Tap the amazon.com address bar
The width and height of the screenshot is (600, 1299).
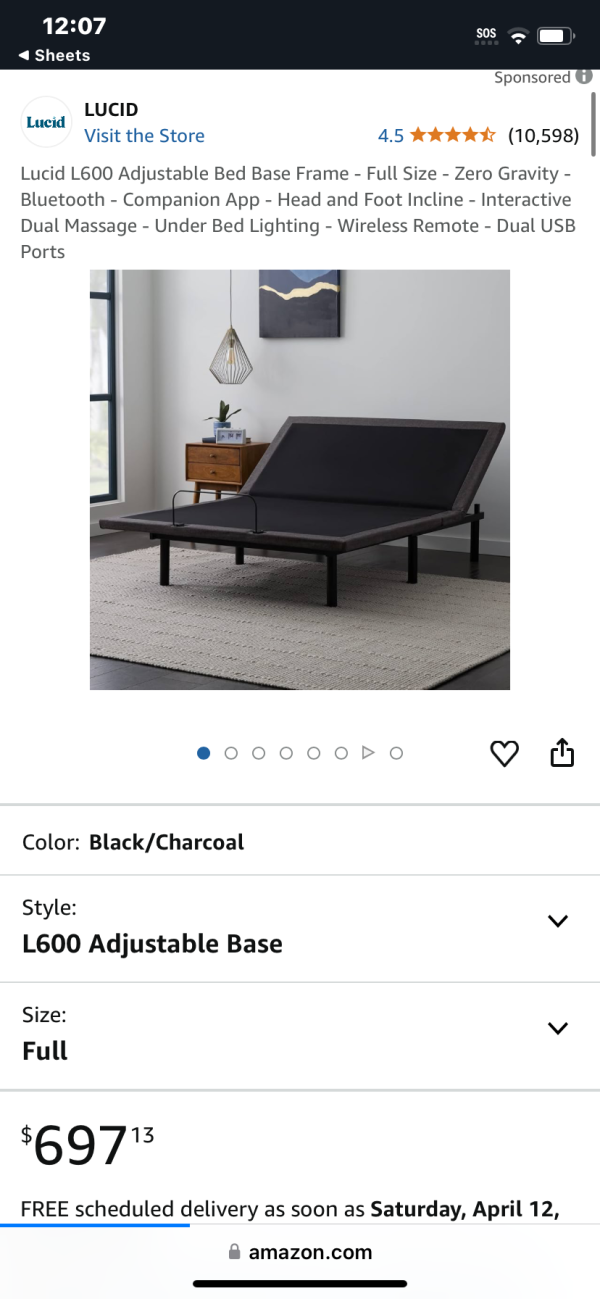coord(300,1252)
